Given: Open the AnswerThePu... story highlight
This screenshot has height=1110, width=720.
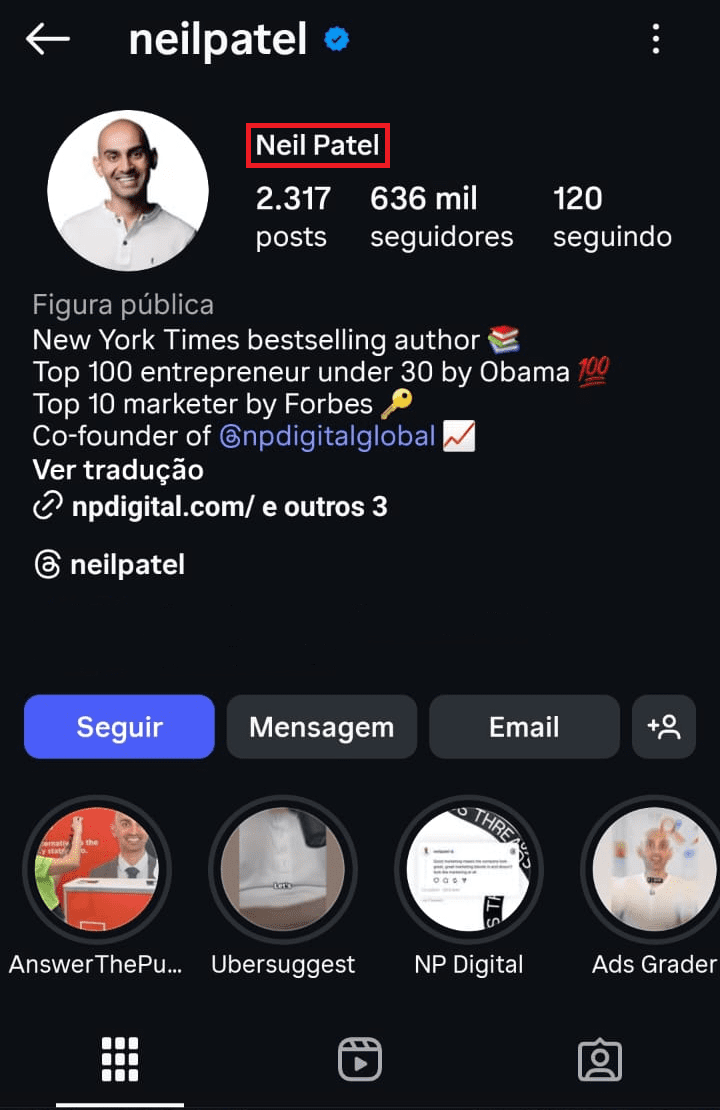Looking at the screenshot, I should pyautogui.click(x=97, y=869).
